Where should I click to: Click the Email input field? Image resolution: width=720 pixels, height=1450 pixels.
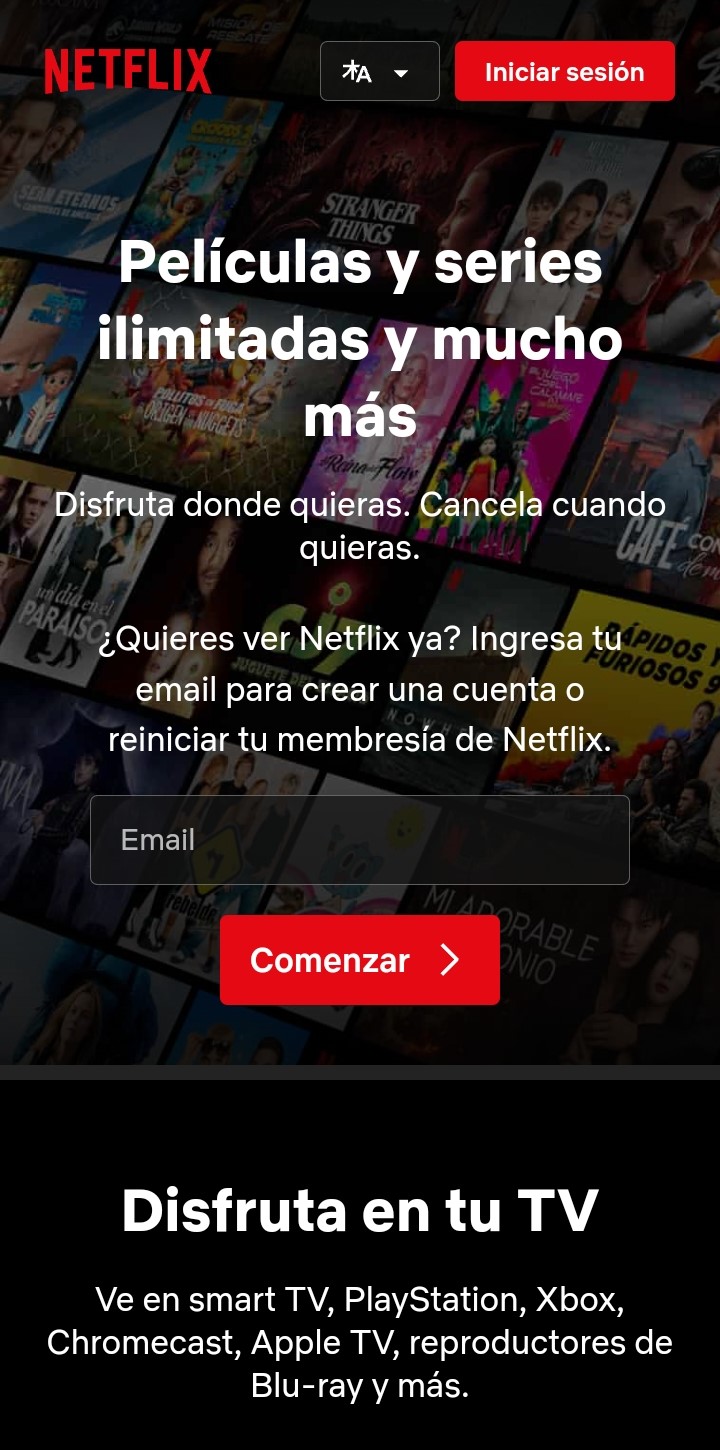[360, 839]
